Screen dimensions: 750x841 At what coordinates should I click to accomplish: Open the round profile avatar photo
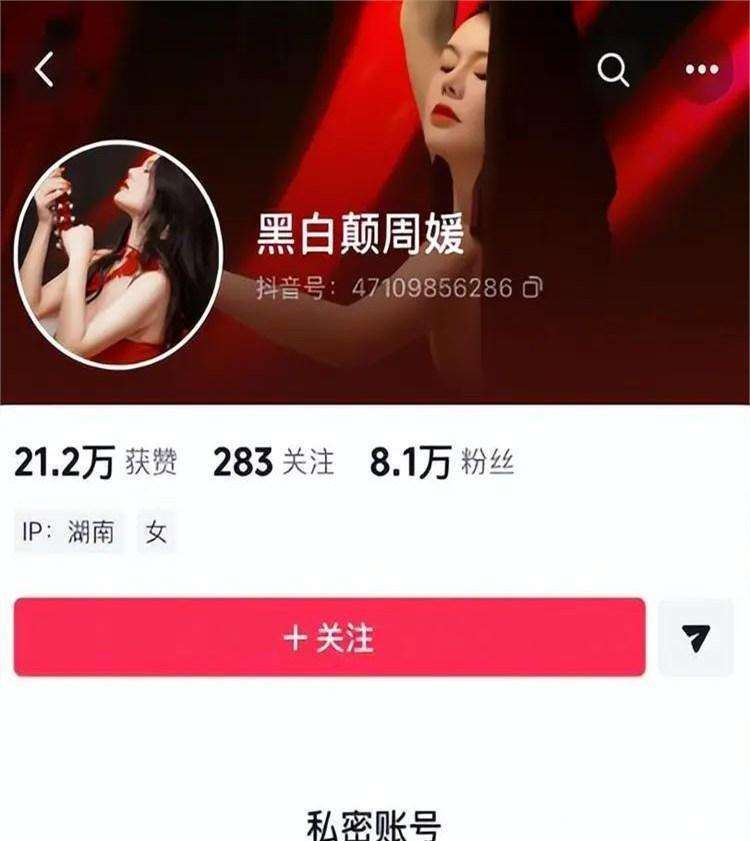click(118, 250)
